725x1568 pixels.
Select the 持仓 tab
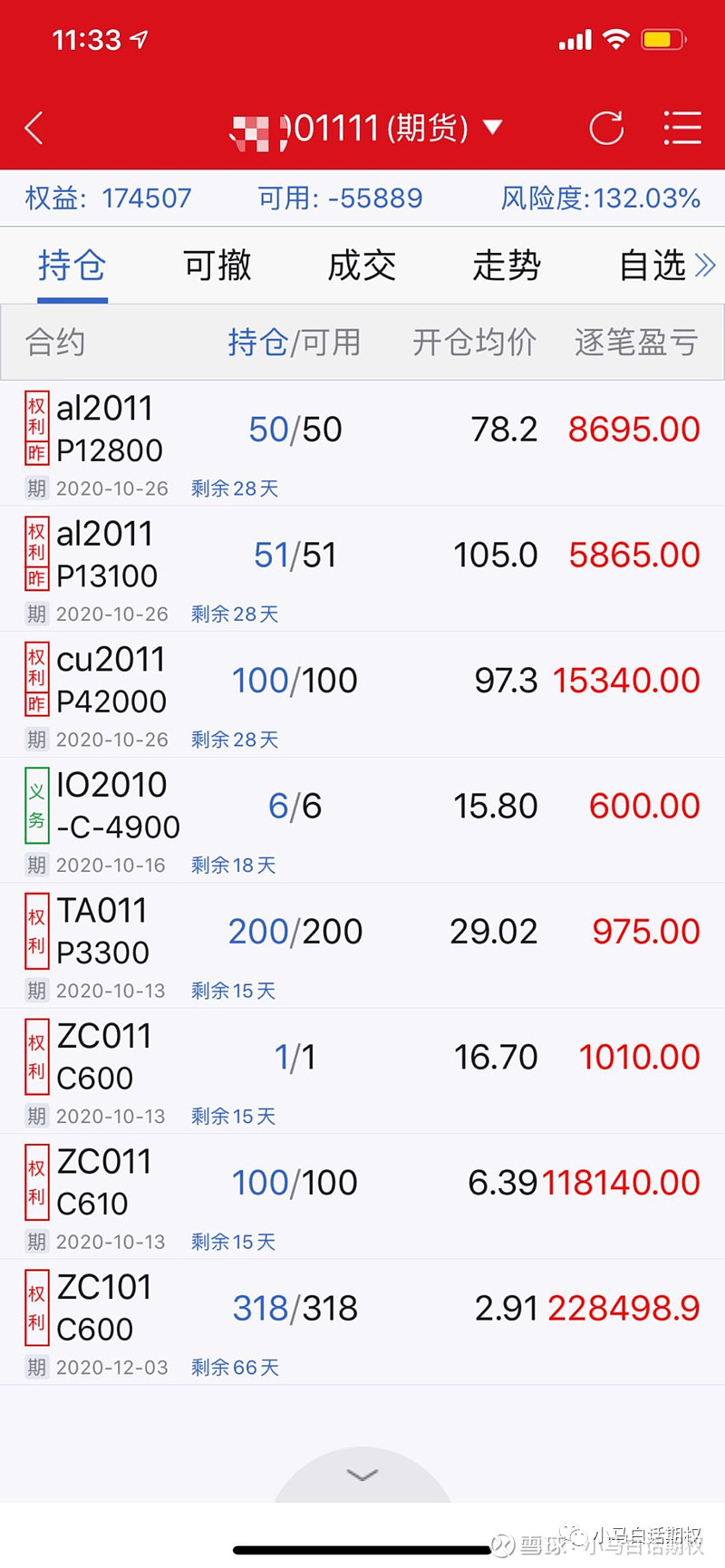pos(72,266)
